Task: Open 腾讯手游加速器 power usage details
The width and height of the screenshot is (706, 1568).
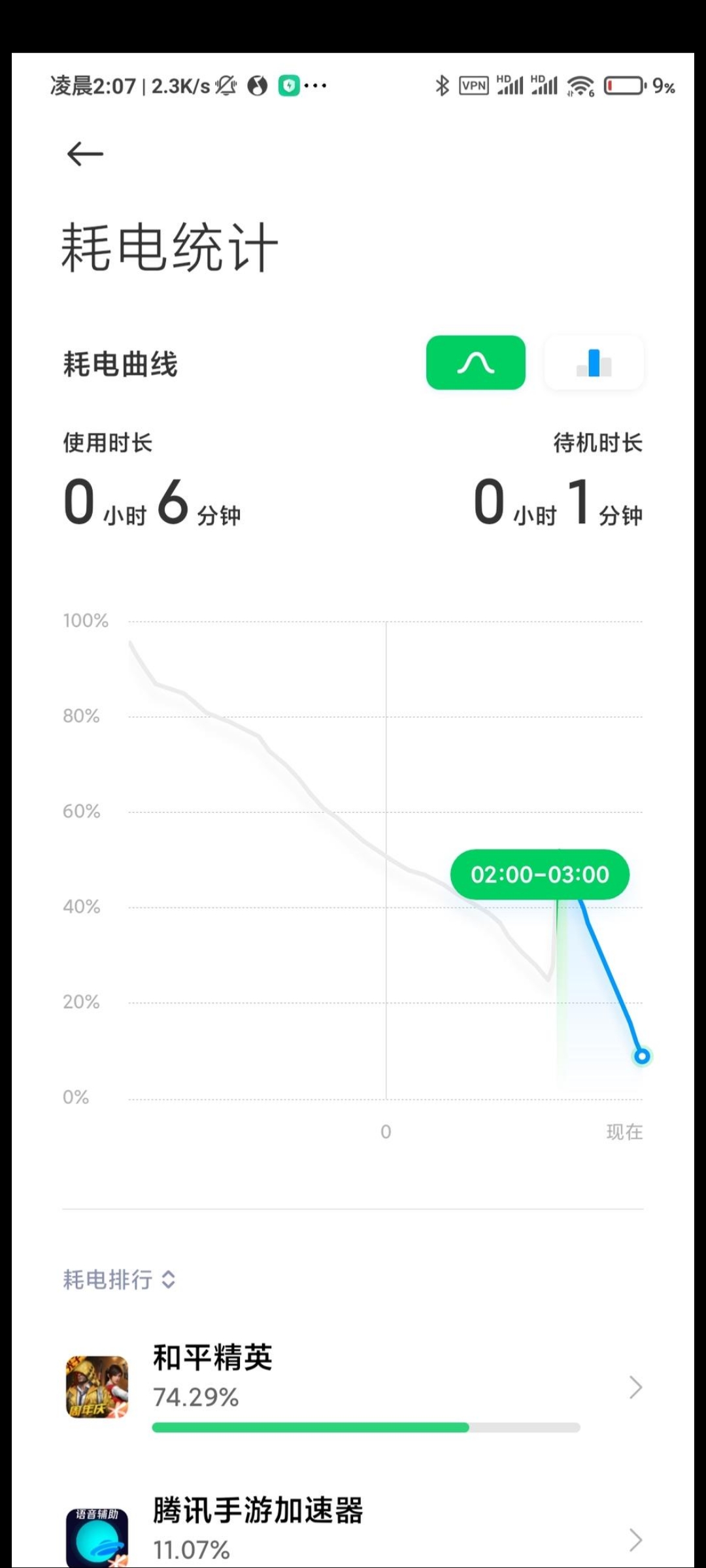Action: 353,1529
